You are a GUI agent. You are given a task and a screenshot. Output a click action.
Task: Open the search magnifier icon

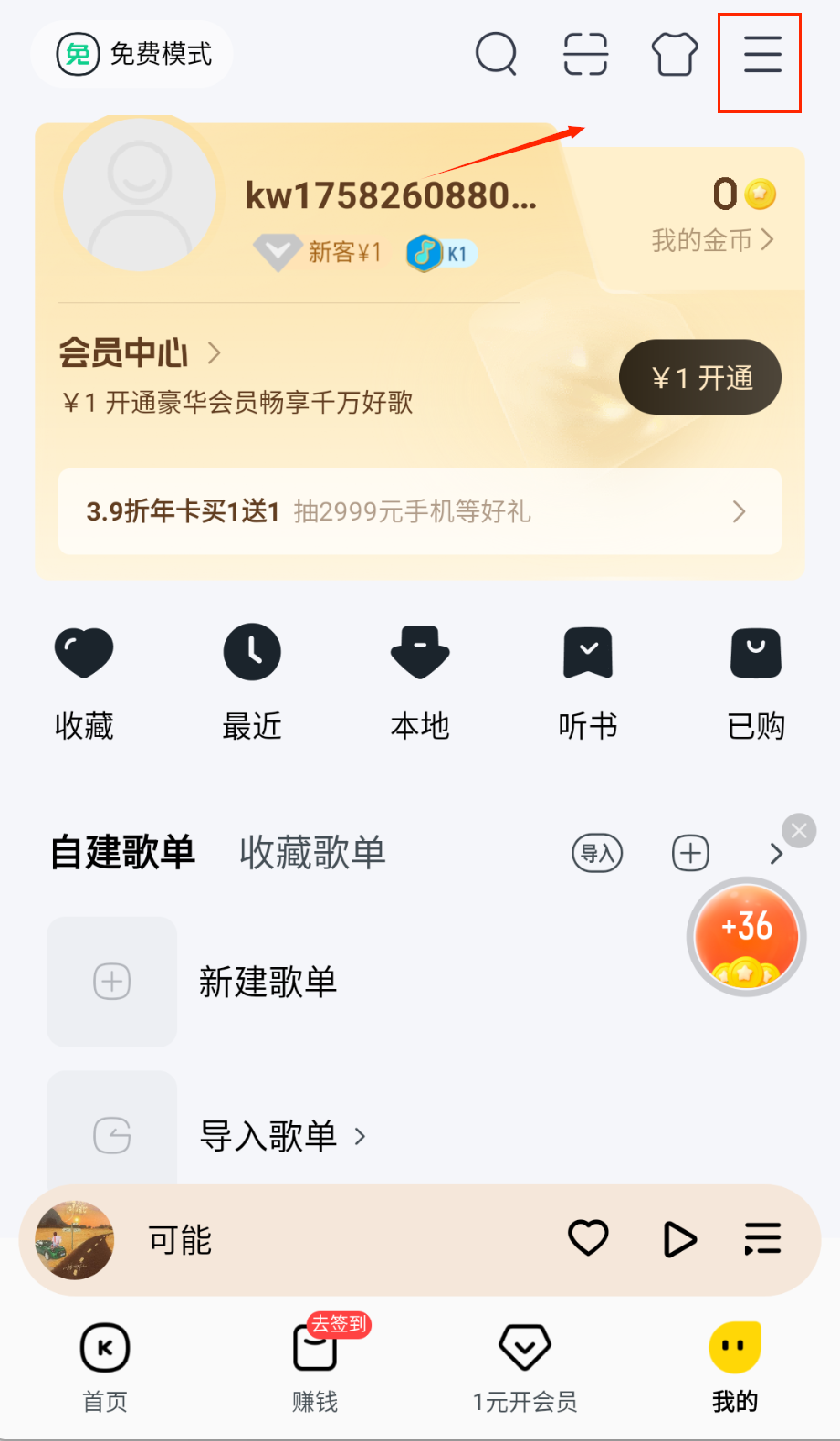496,54
